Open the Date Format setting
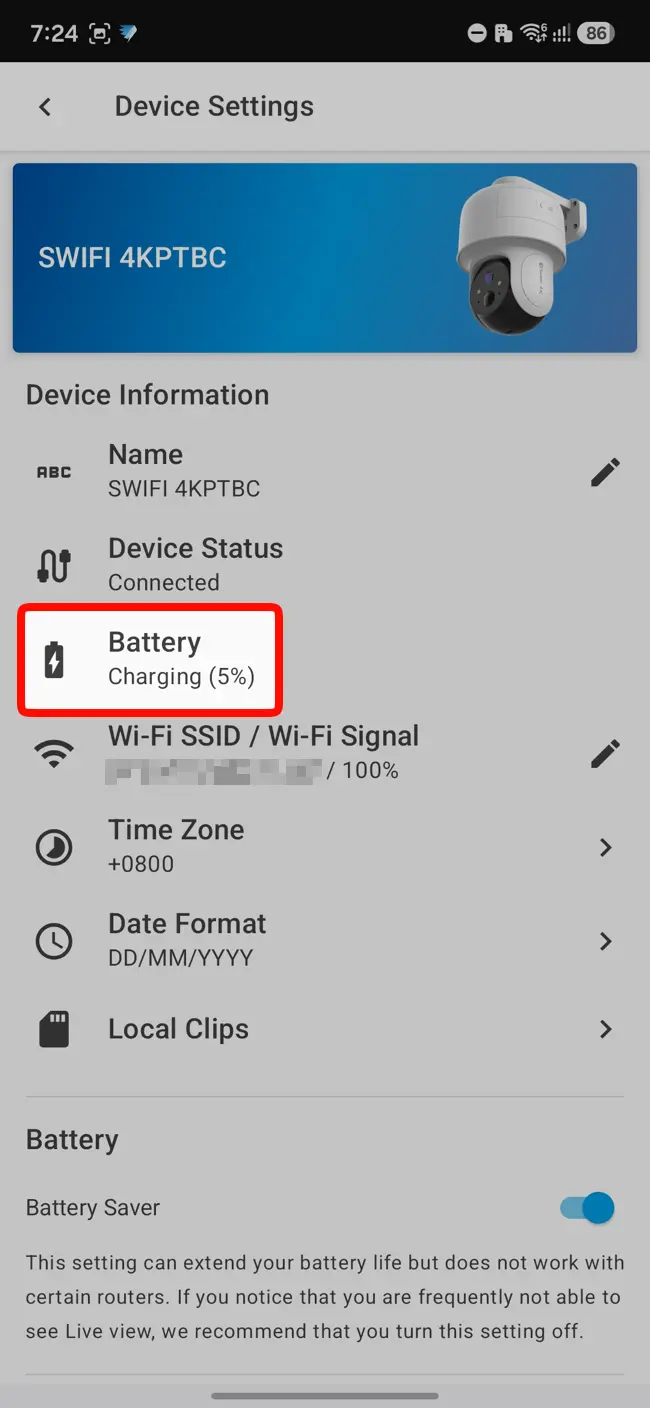 tap(325, 940)
